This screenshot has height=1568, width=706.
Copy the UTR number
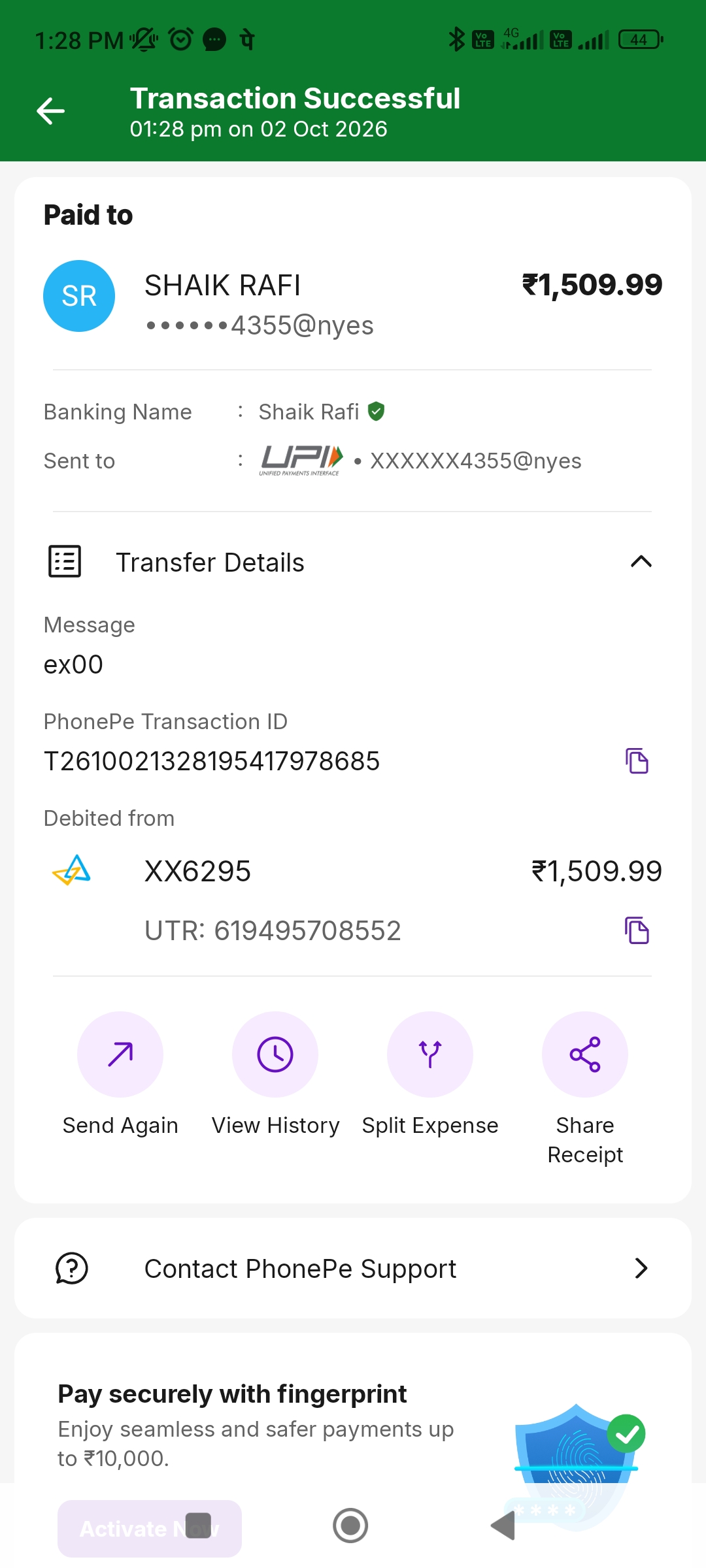(637, 930)
